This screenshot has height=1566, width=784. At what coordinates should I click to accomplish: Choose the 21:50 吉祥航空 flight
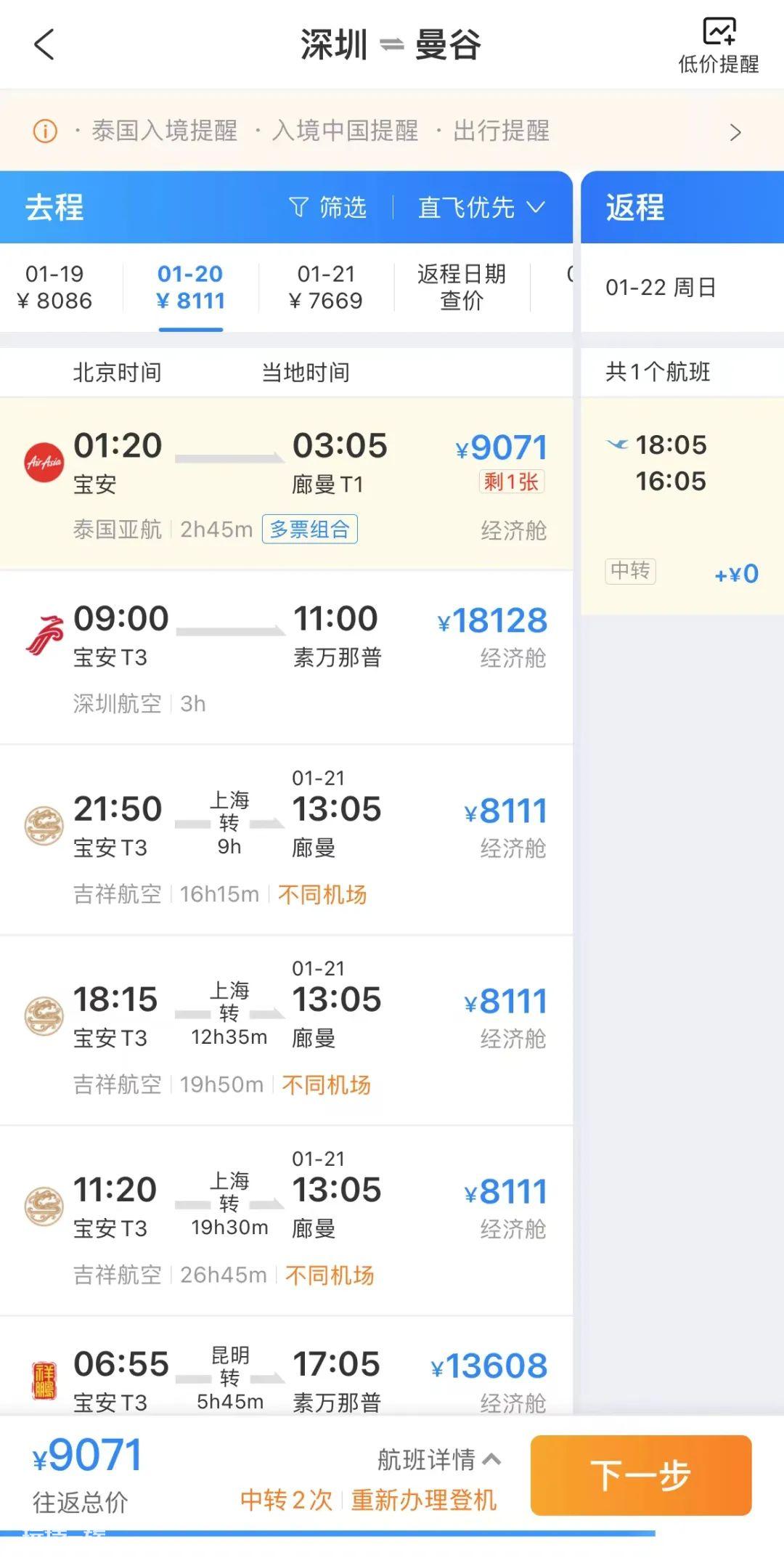(286, 840)
